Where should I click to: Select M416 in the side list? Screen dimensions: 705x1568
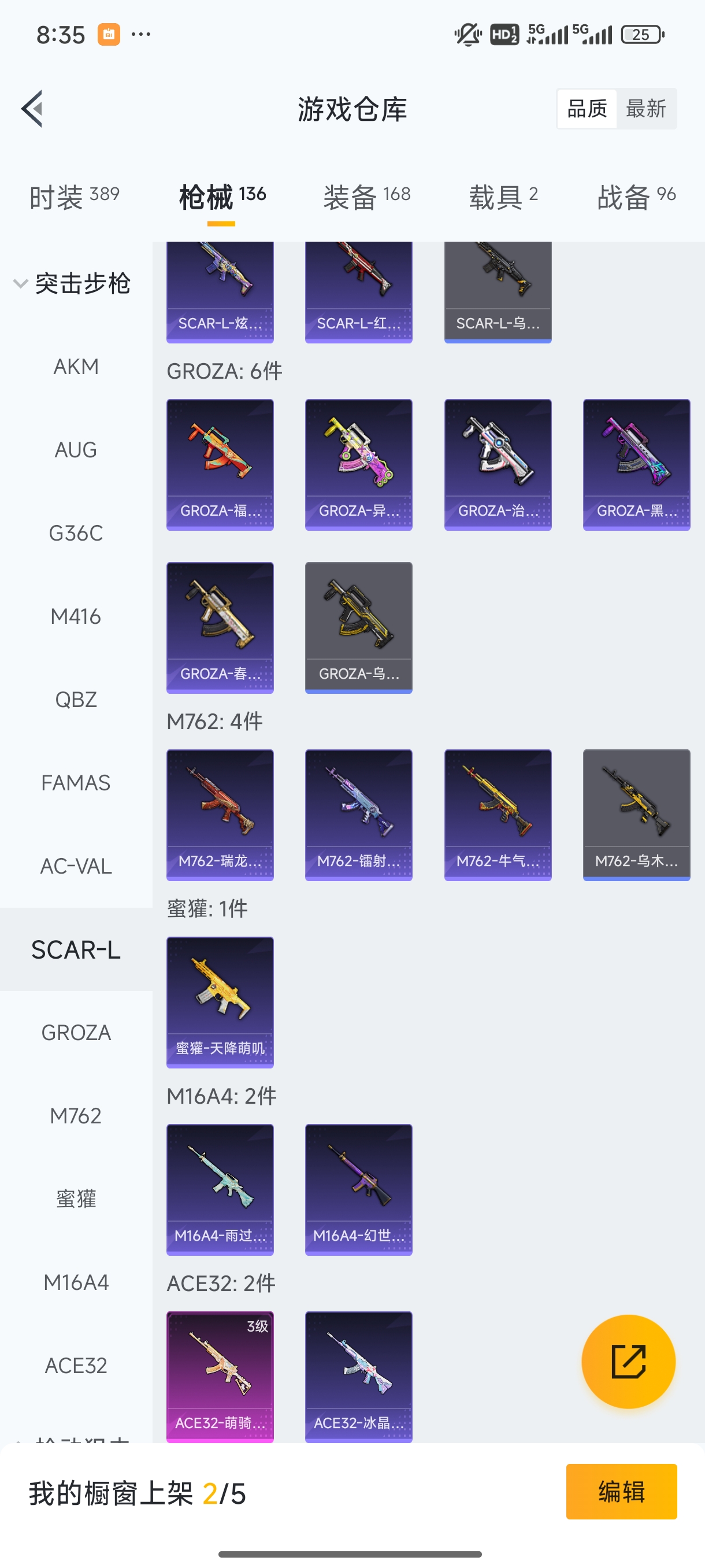[76, 616]
